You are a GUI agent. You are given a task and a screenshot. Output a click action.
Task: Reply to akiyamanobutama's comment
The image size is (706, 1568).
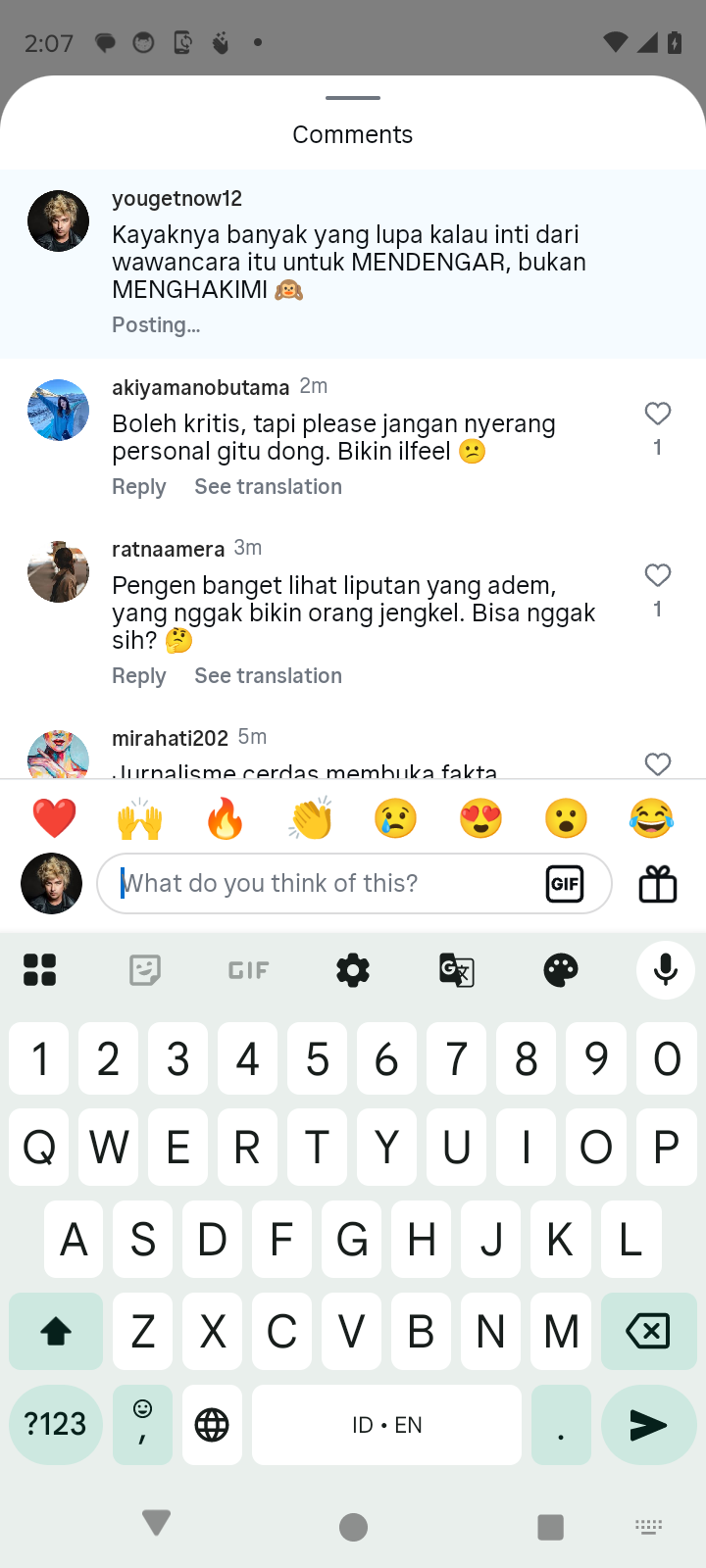[x=138, y=487]
